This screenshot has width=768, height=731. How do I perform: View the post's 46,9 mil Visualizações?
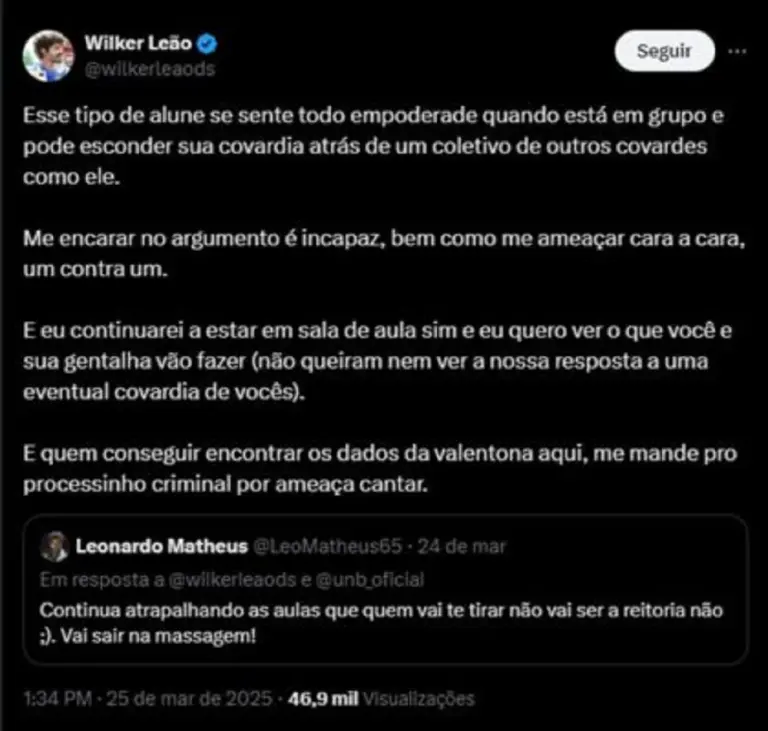[x=380, y=699]
